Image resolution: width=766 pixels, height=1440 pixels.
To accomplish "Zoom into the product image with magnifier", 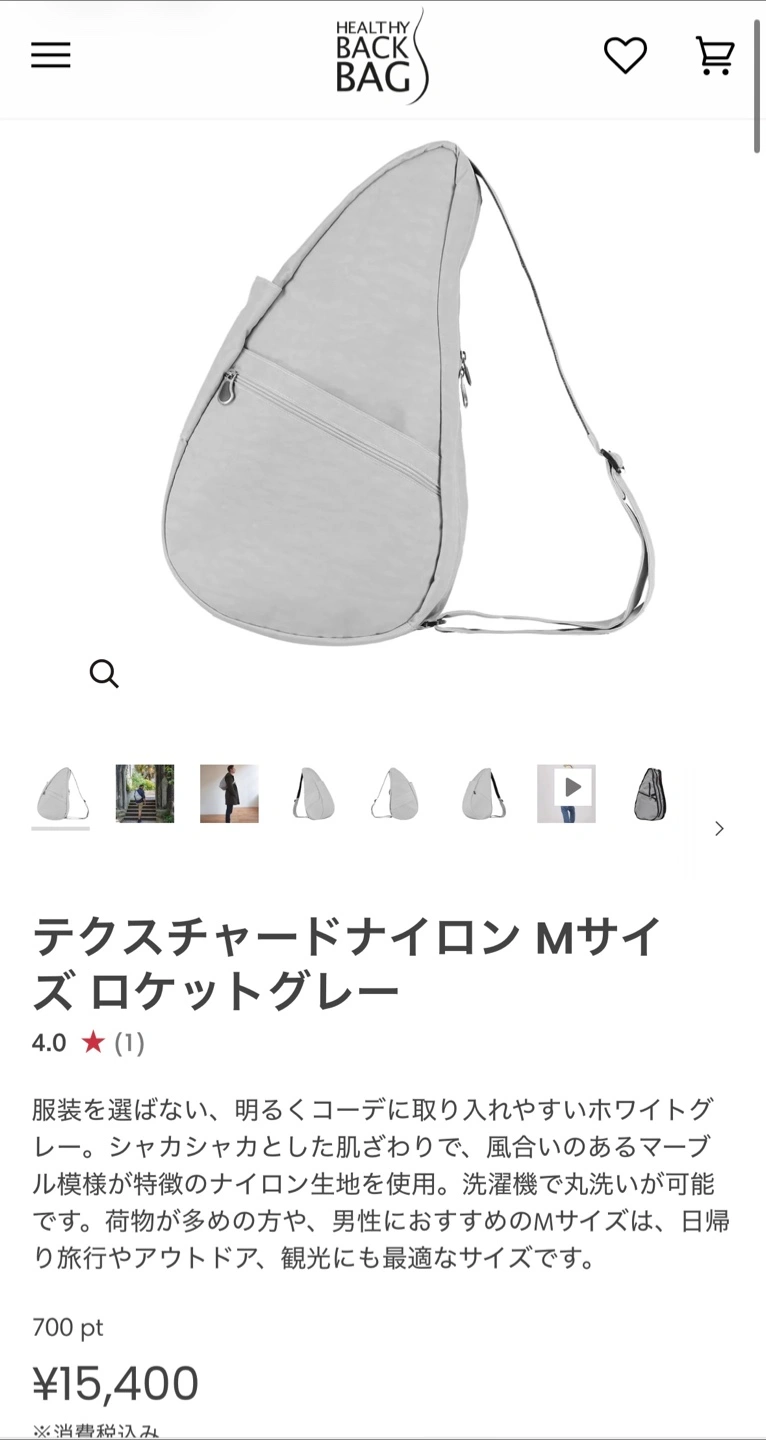I will (104, 674).
